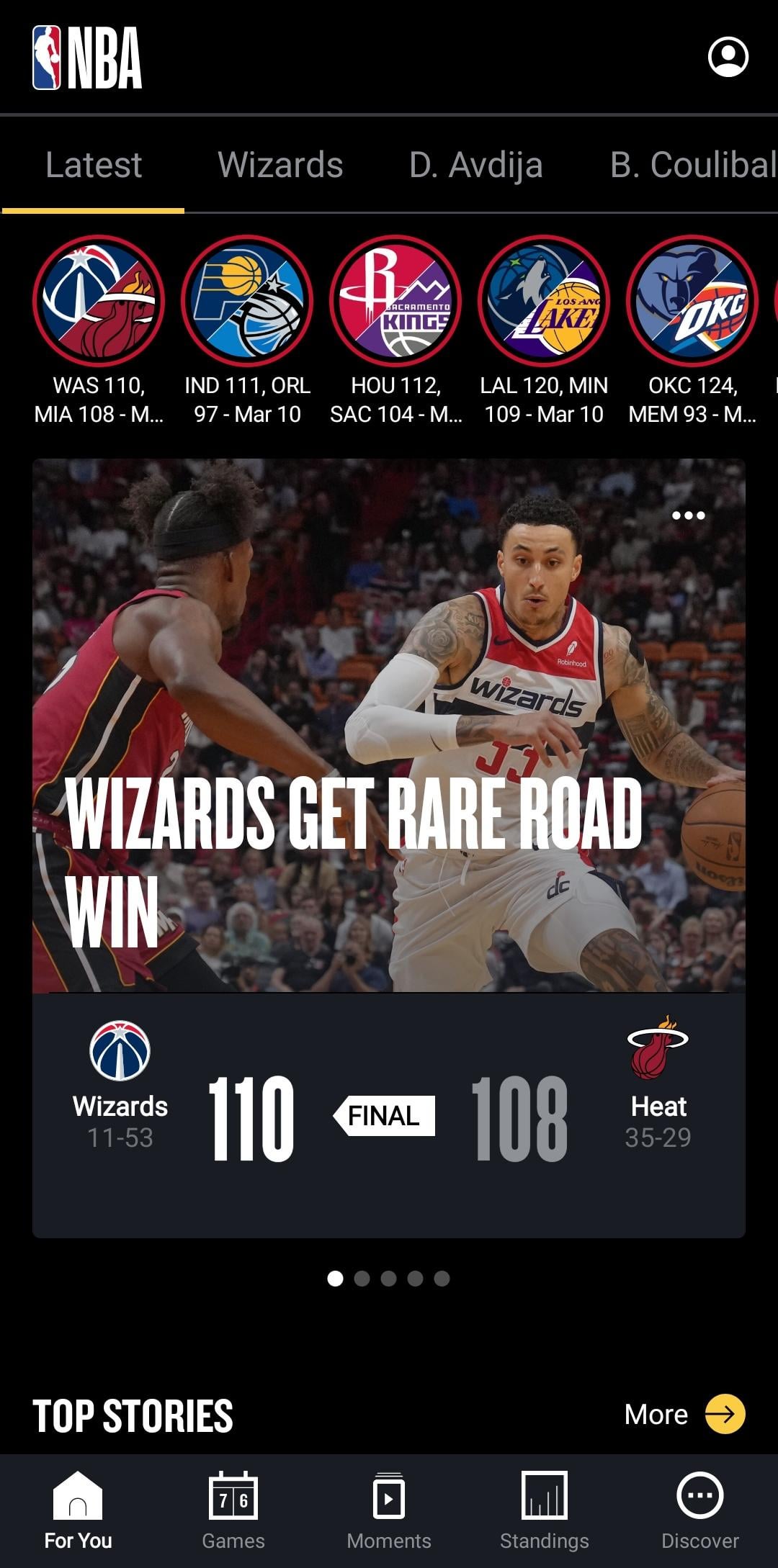Image resolution: width=778 pixels, height=1568 pixels.
Task: View the Standings tab
Action: 545,1510
